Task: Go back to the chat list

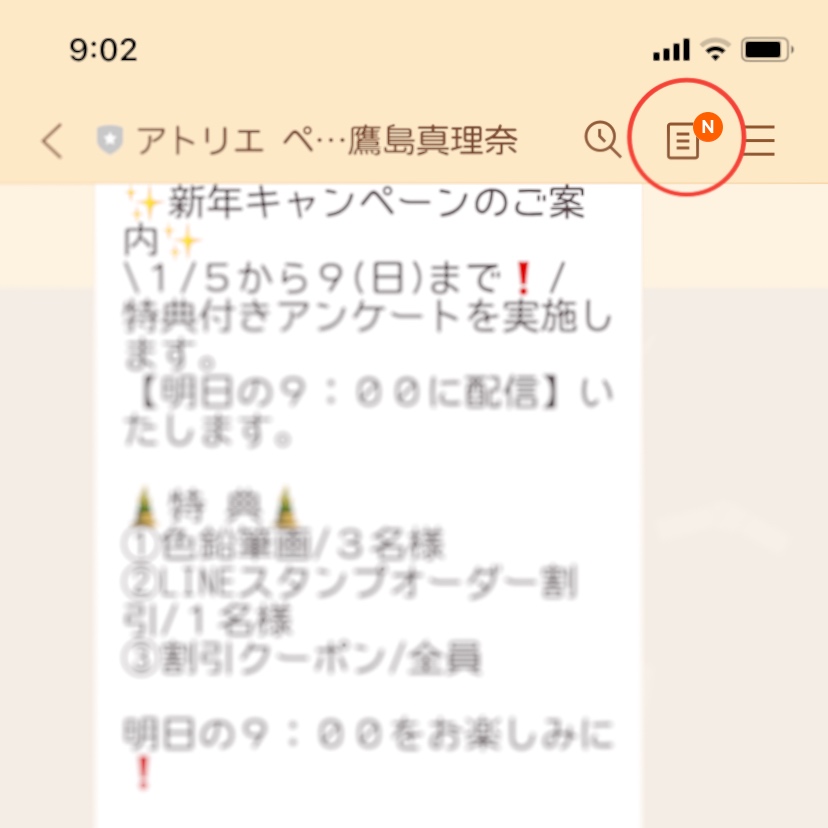Action: 52,141
